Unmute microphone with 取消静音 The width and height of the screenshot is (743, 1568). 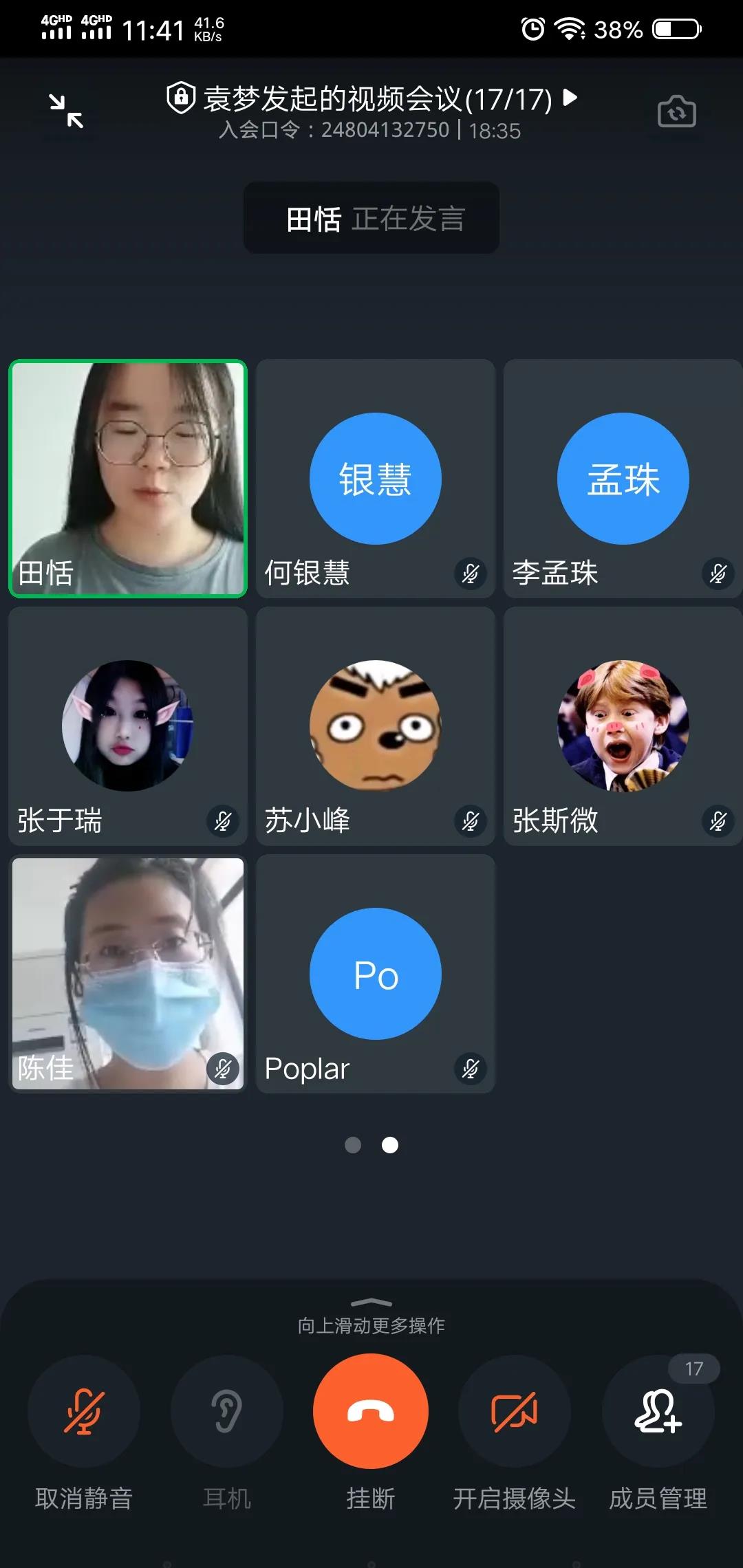coord(84,1411)
